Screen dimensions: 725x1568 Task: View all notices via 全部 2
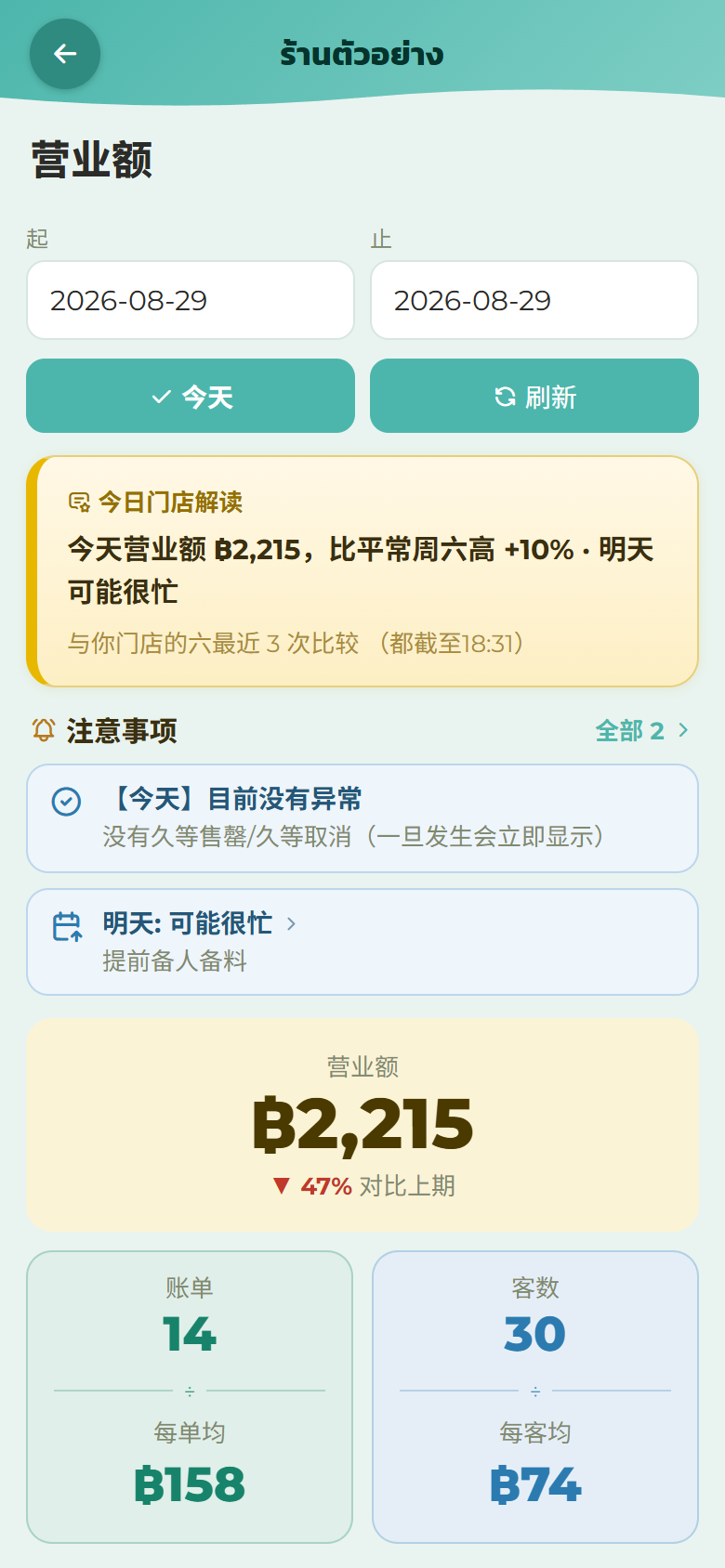[x=642, y=731]
